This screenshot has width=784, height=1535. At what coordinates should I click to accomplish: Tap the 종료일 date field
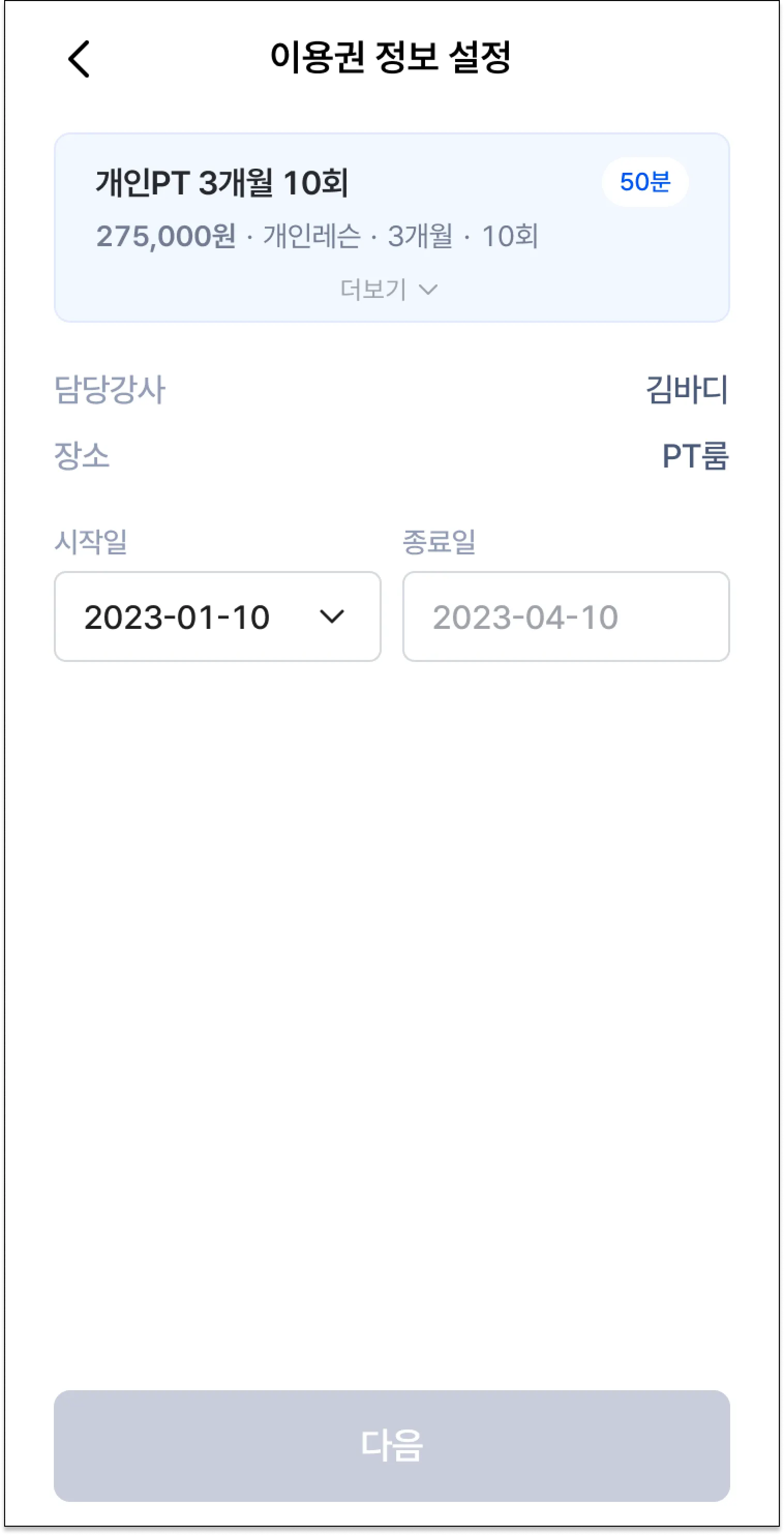565,616
